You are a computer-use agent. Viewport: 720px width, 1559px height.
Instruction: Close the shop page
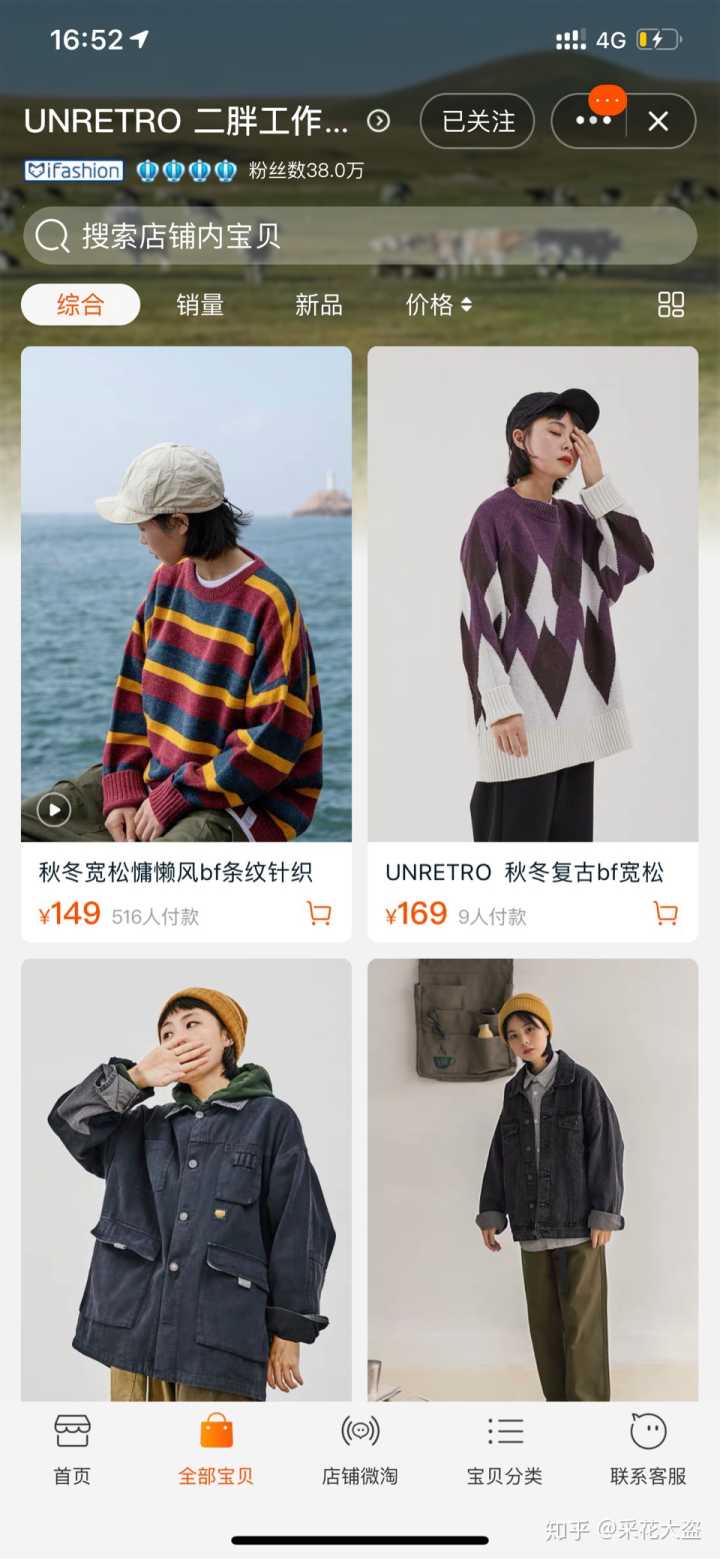point(658,122)
